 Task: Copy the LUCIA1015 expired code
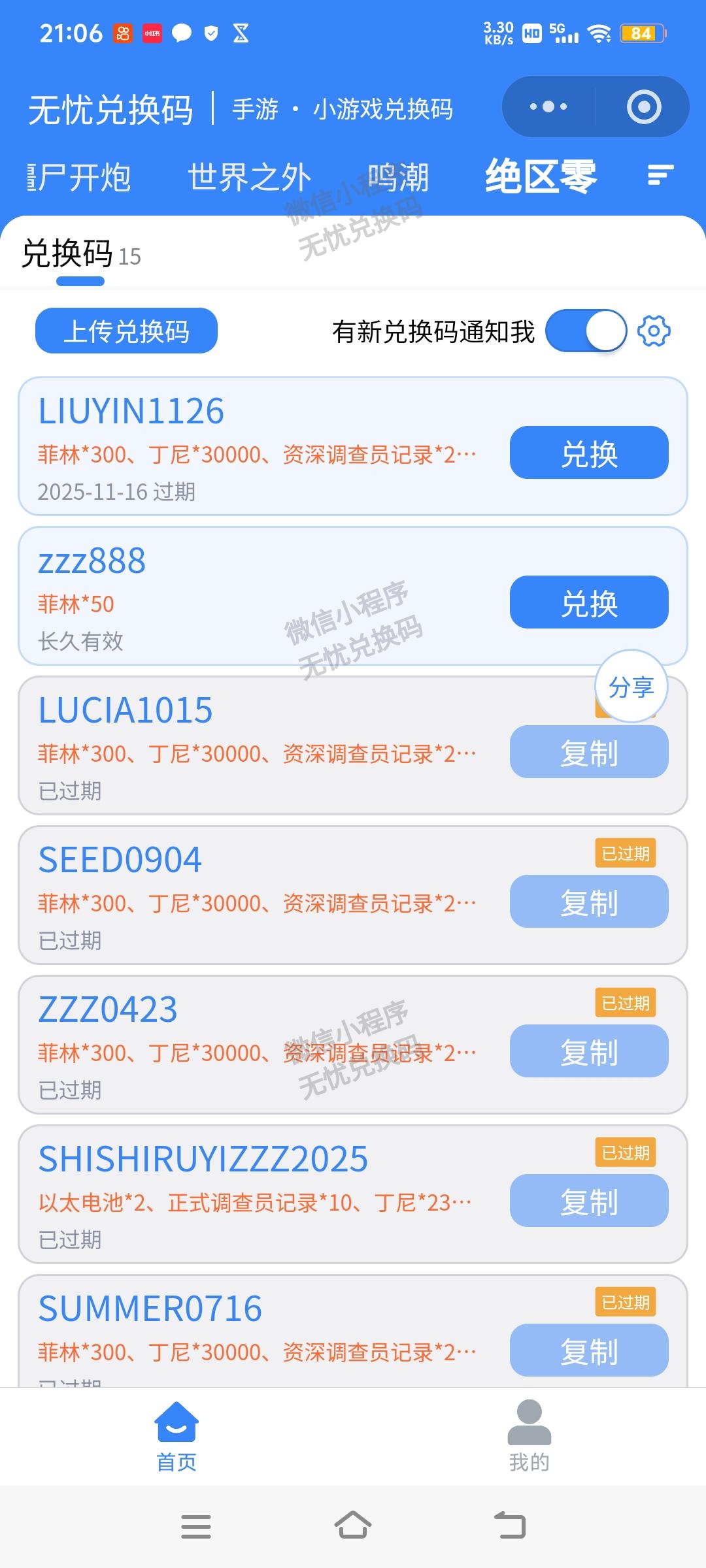589,753
